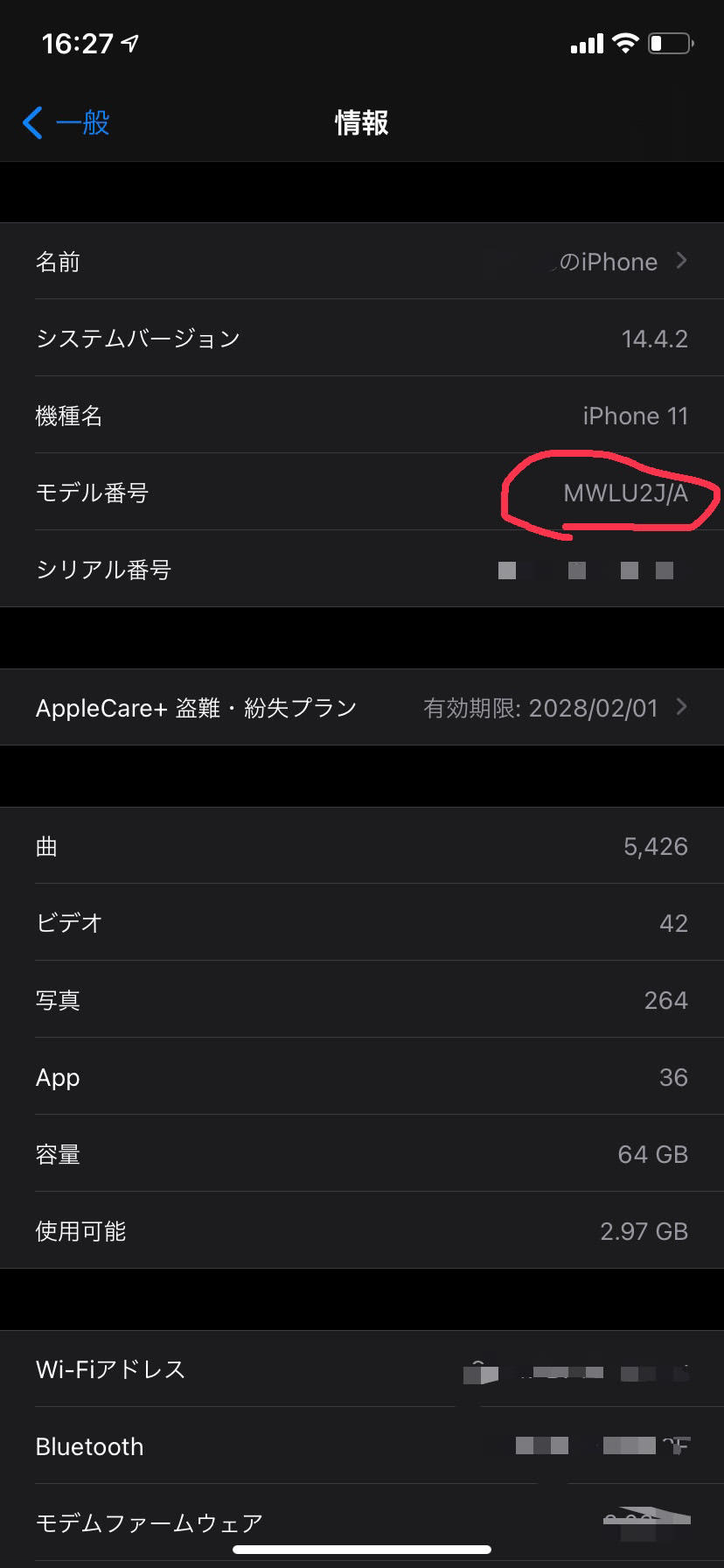Tap モデル番号 to toggle model number format
Viewport: 724px width, 1568px height.
pos(362,493)
